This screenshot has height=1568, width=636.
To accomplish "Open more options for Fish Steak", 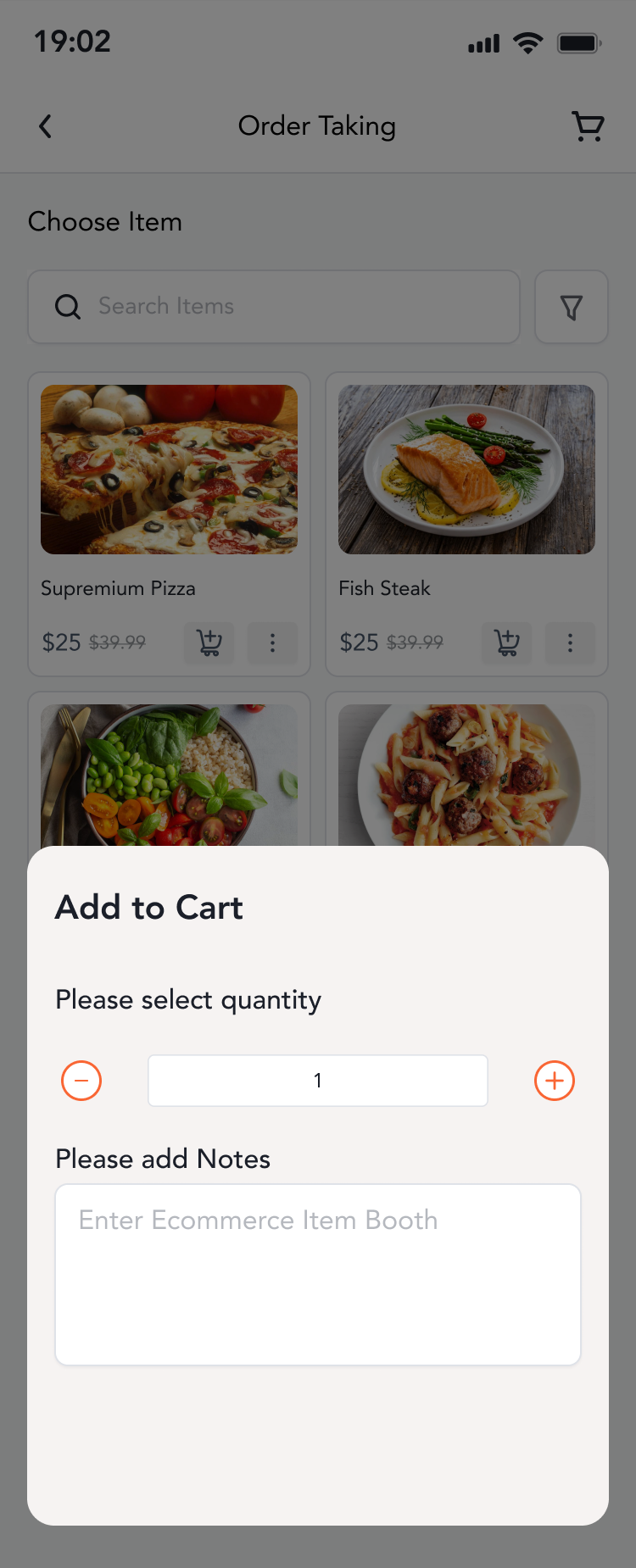I will (570, 642).
